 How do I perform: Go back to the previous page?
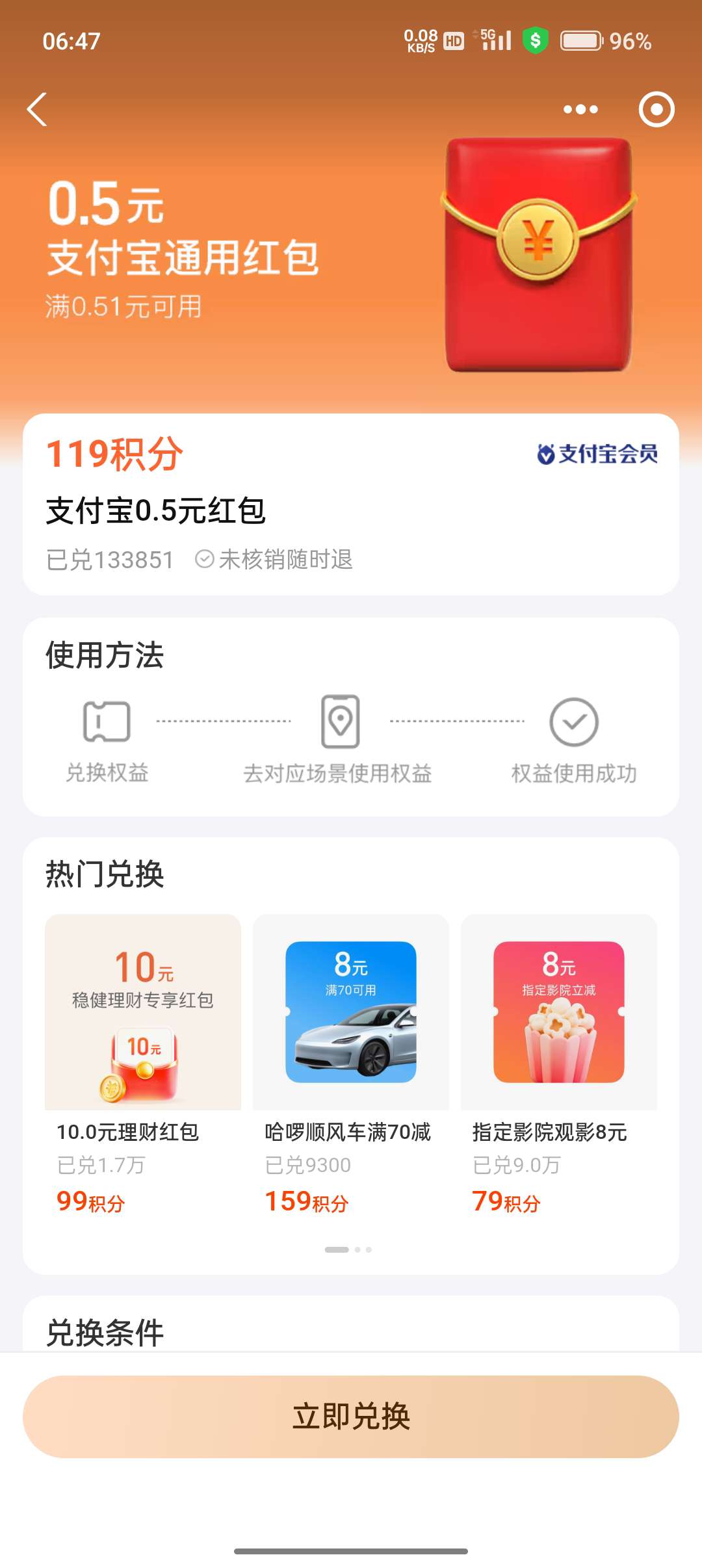[38, 109]
